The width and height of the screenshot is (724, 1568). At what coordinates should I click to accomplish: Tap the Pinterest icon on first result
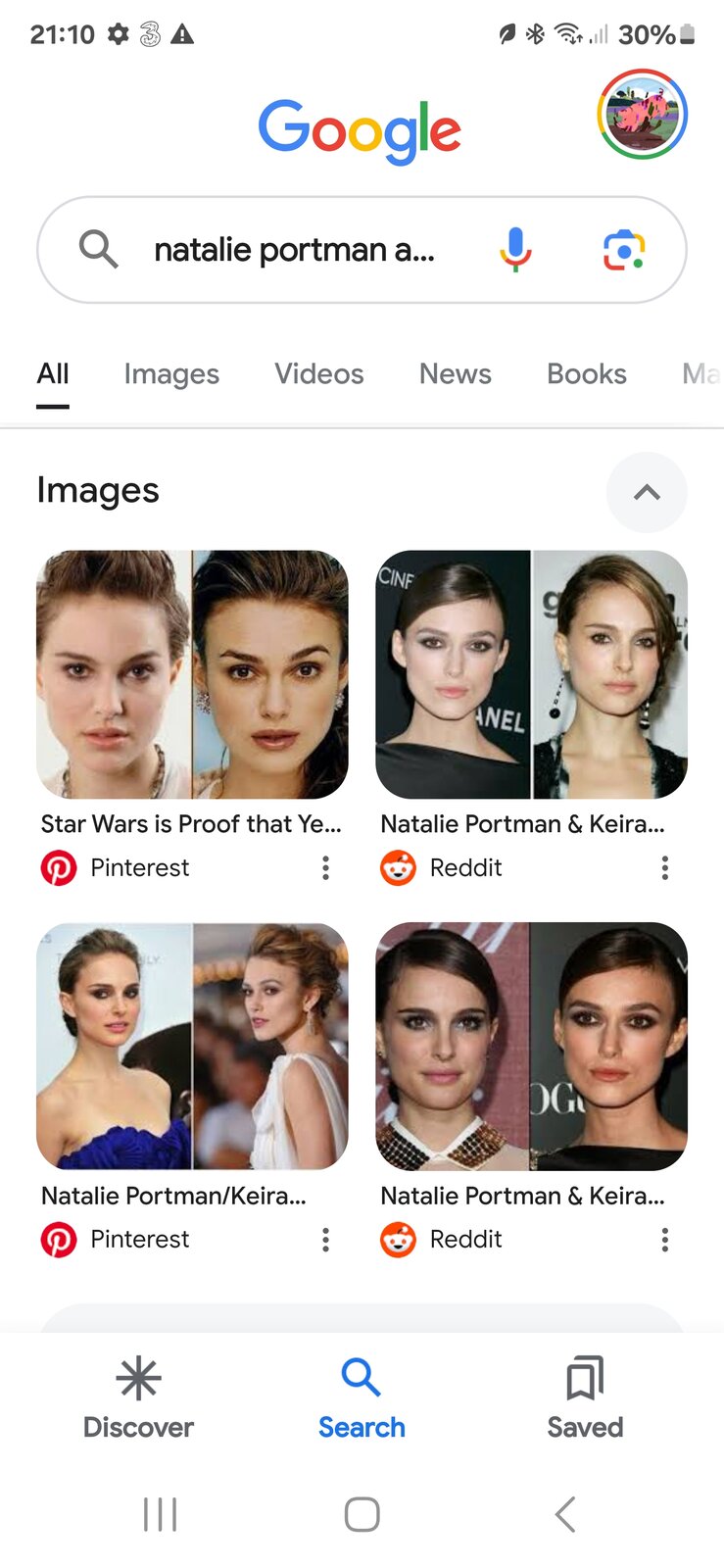(60, 867)
